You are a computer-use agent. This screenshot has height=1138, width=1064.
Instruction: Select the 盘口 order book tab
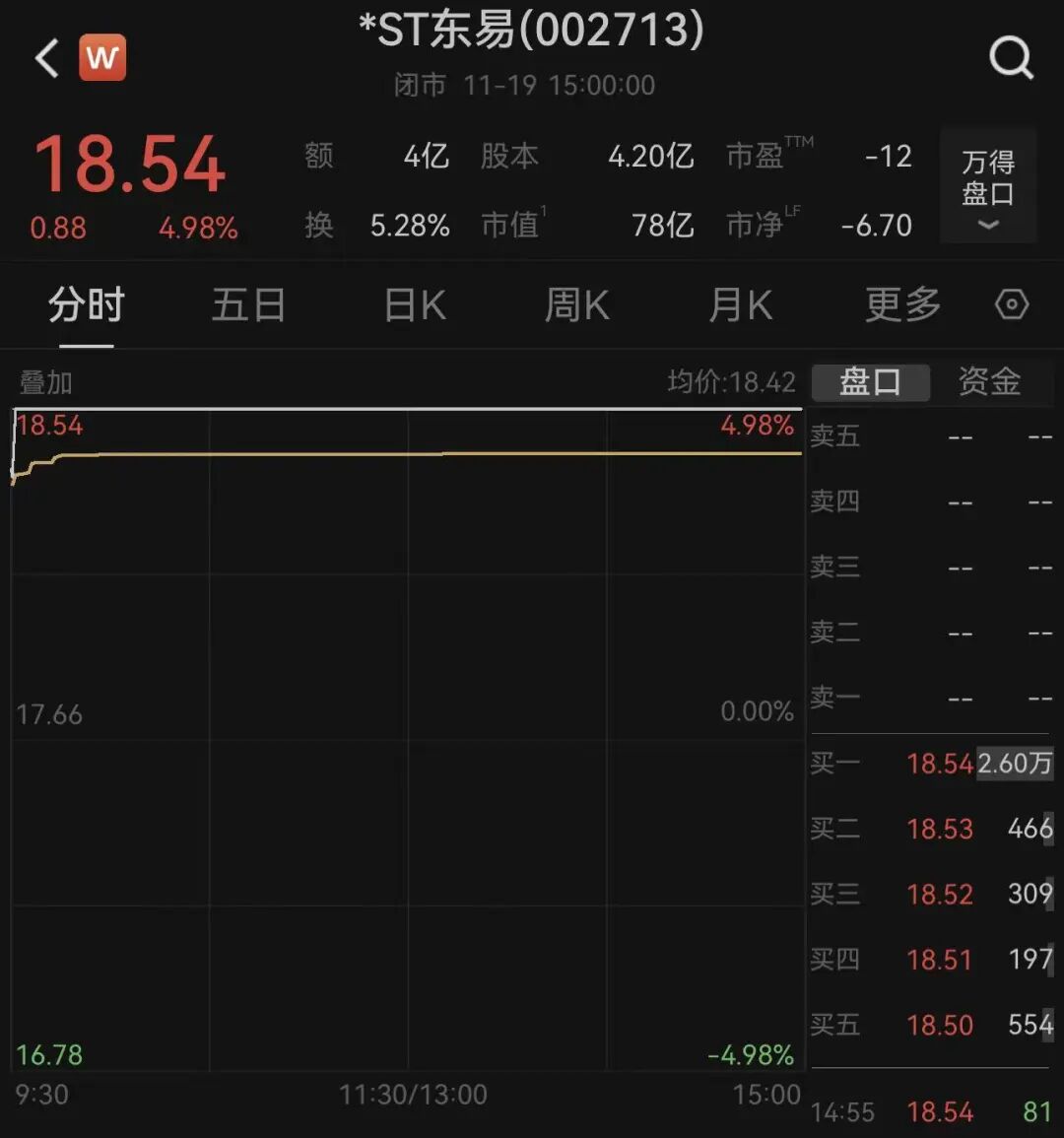coord(870,381)
